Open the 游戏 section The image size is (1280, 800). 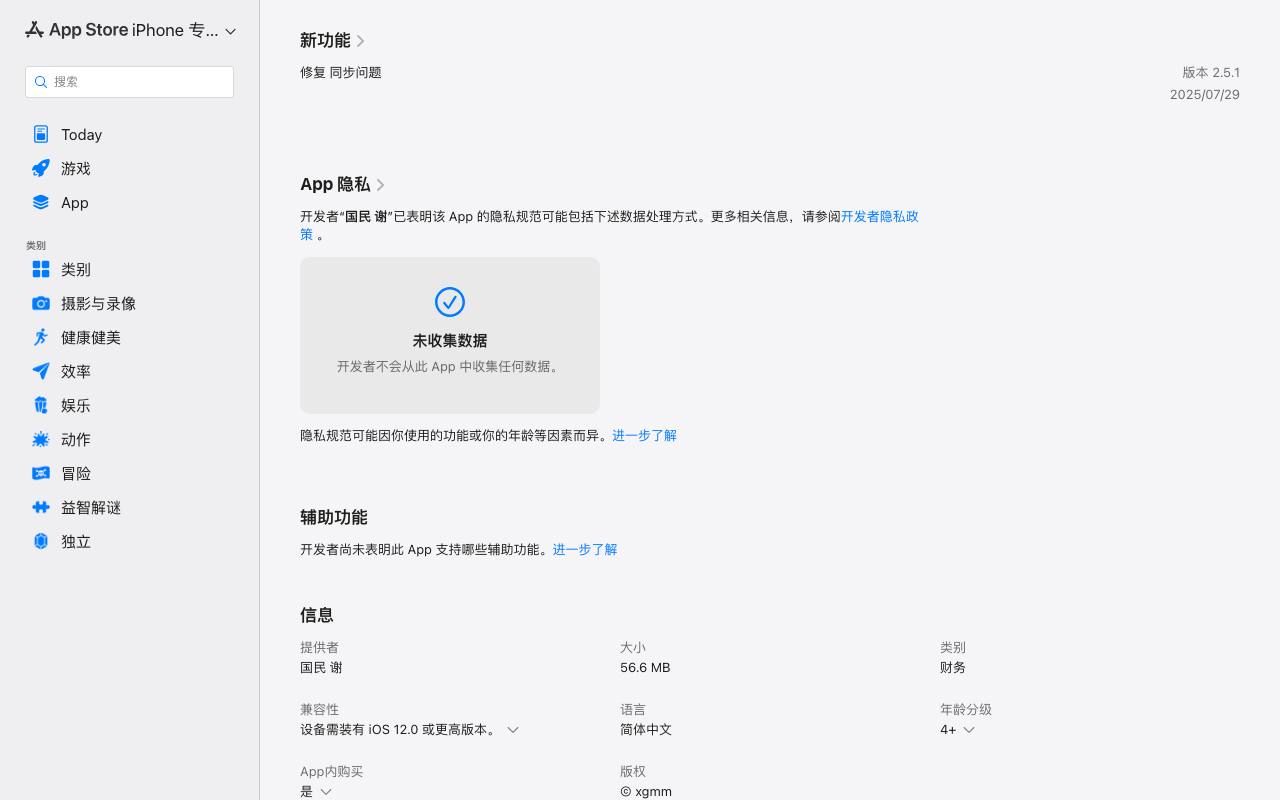tap(129, 169)
